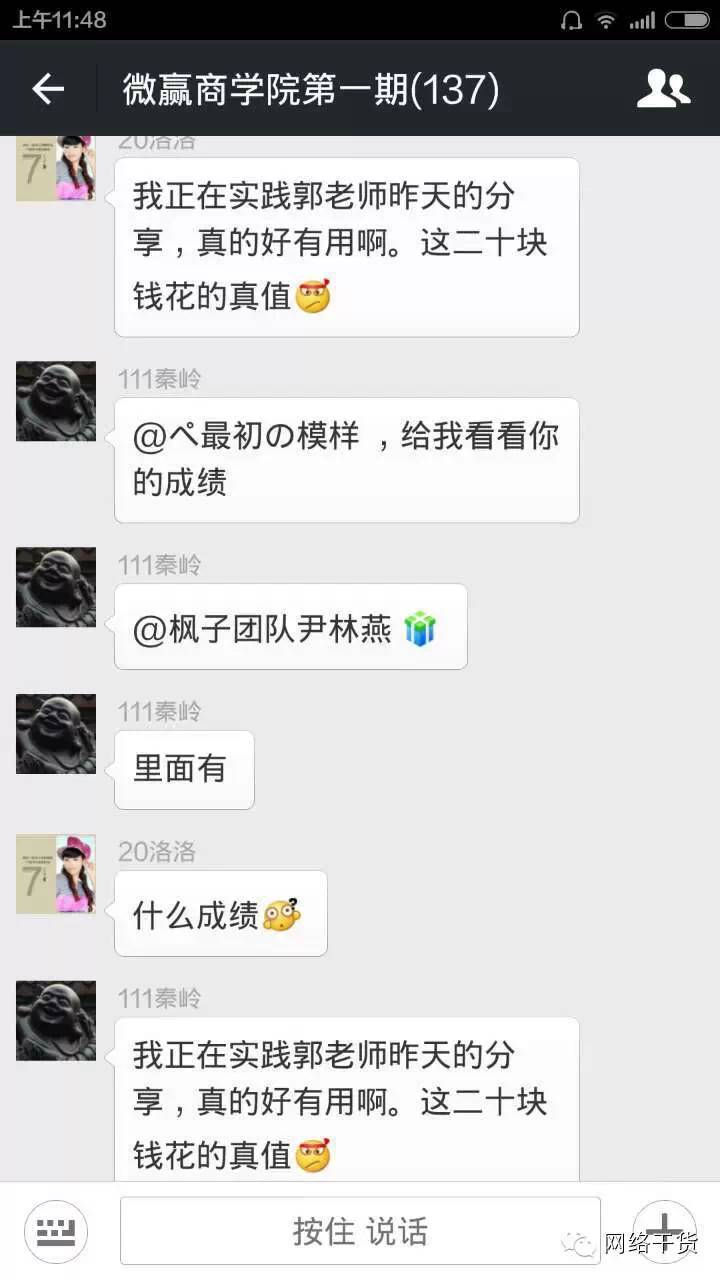
Task: Switch to keyboard text input
Action: [56, 1231]
